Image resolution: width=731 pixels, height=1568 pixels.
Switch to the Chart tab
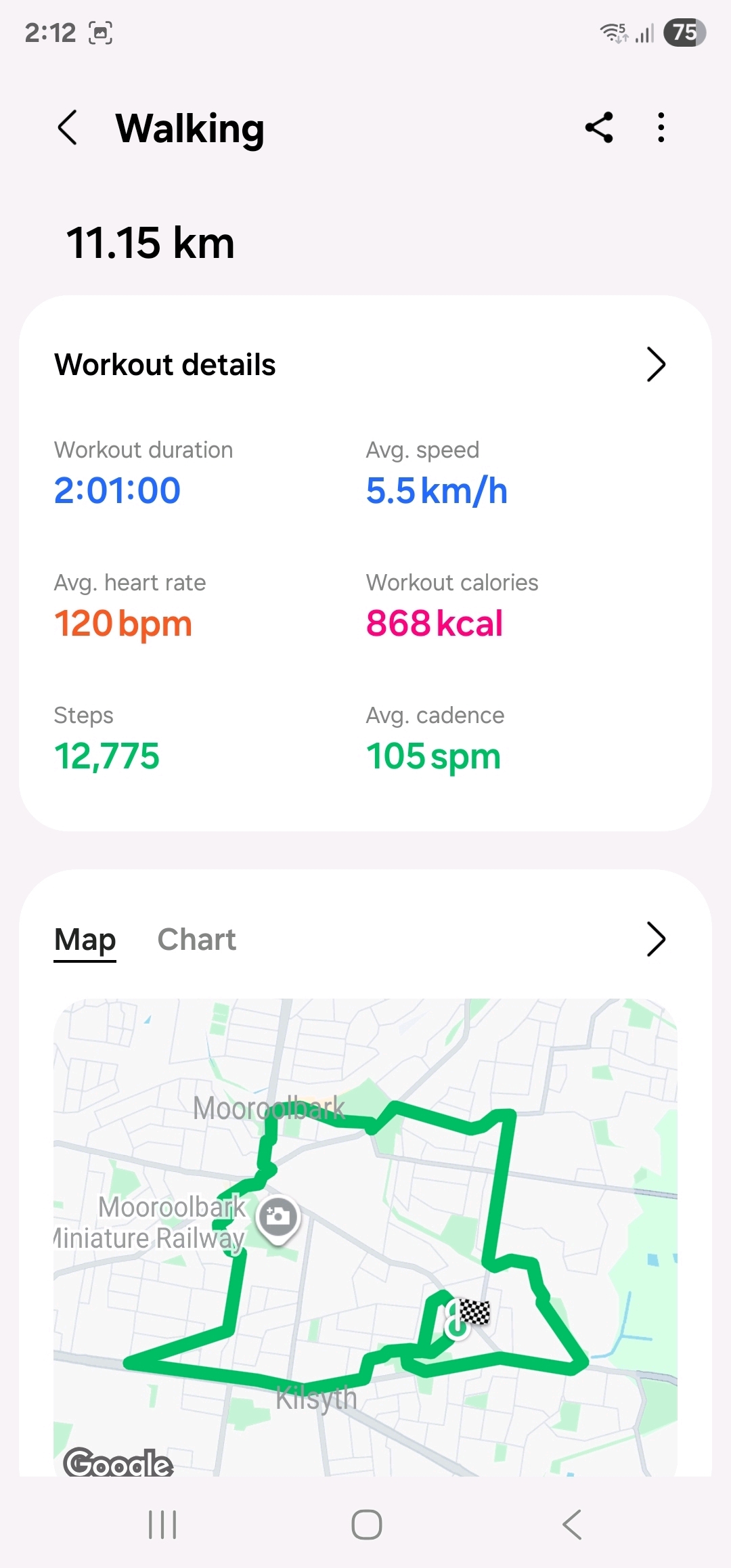pos(196,940)
